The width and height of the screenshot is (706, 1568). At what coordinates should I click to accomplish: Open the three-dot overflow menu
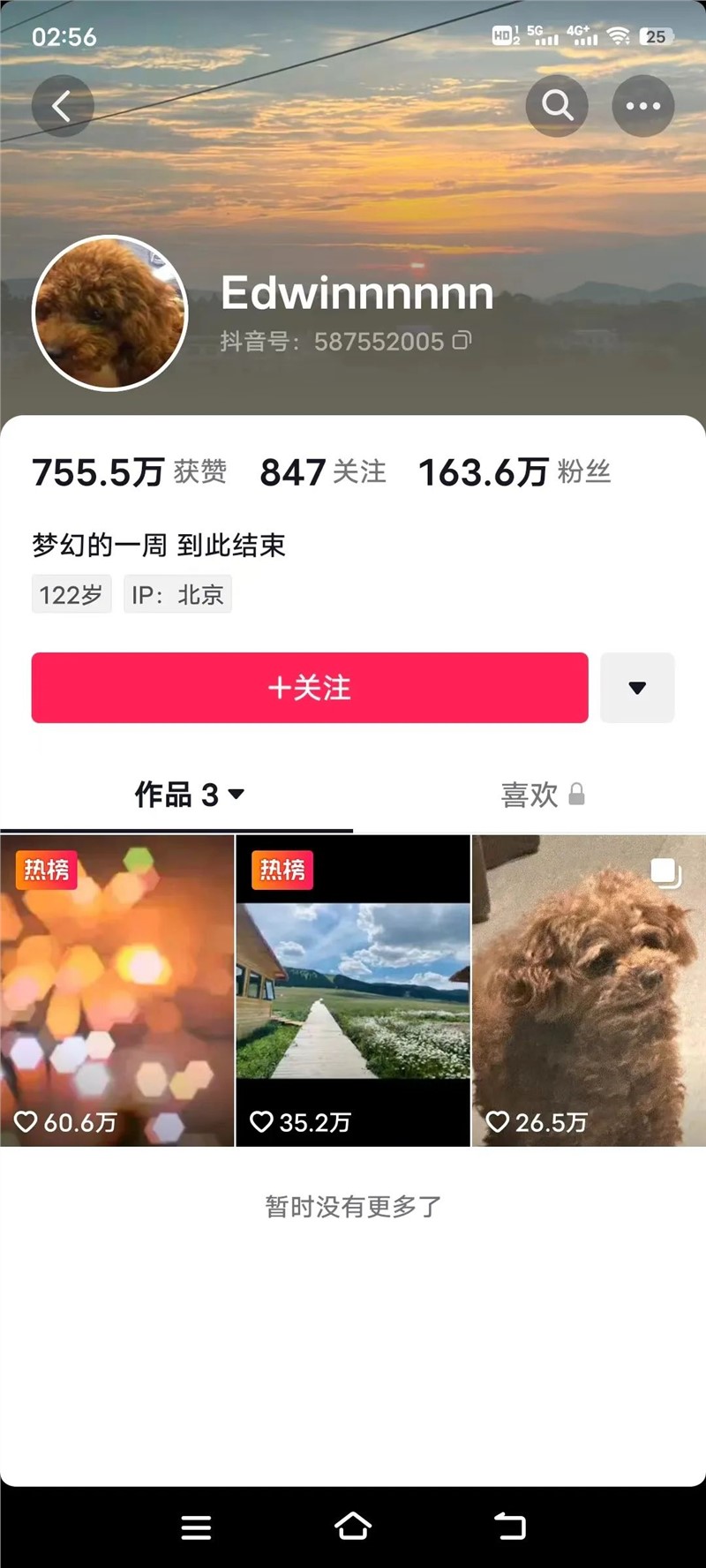click(642, 107)
